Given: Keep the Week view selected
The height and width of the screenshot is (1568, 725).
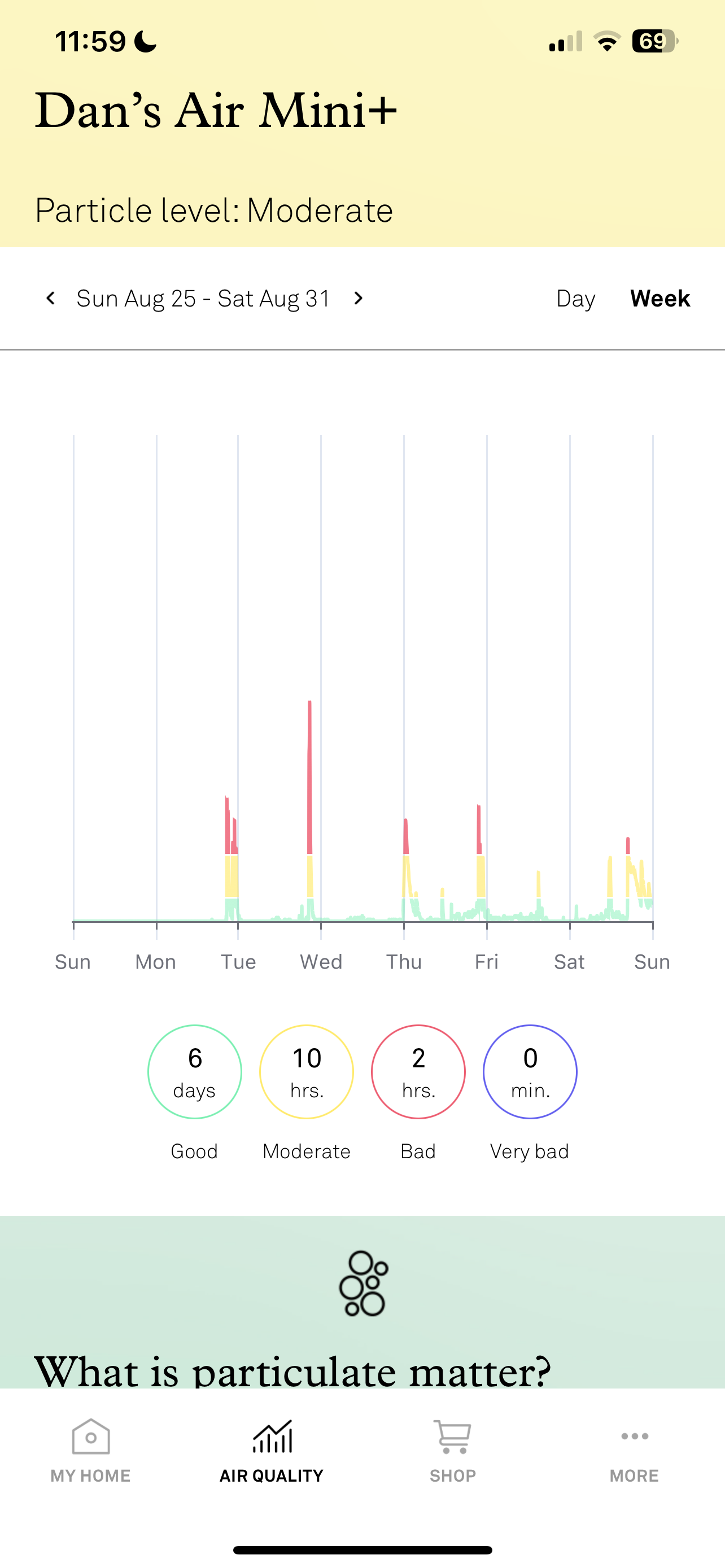Looking at the screenshot, I should point(661,298).
